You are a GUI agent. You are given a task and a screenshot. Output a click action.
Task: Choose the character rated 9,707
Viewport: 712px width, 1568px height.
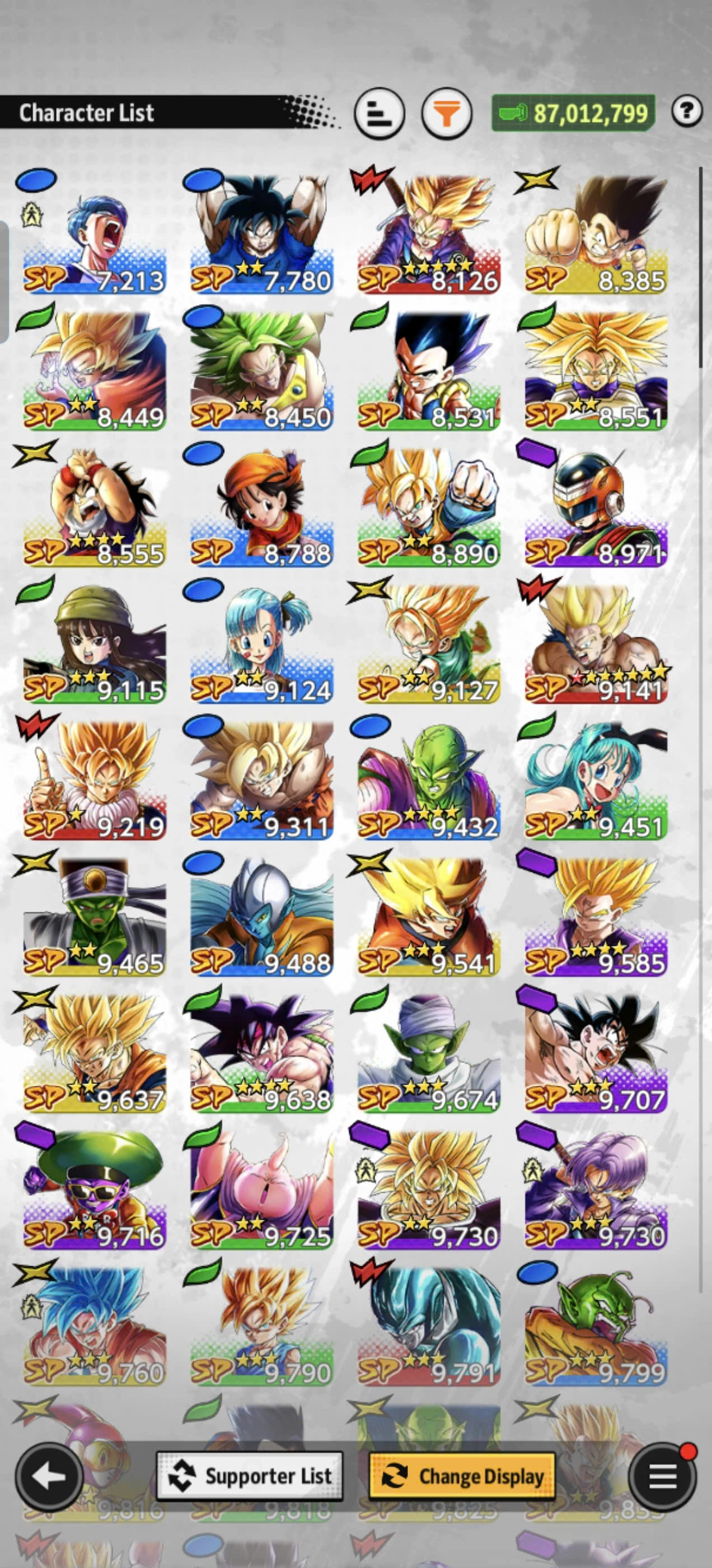[596, 1053]
